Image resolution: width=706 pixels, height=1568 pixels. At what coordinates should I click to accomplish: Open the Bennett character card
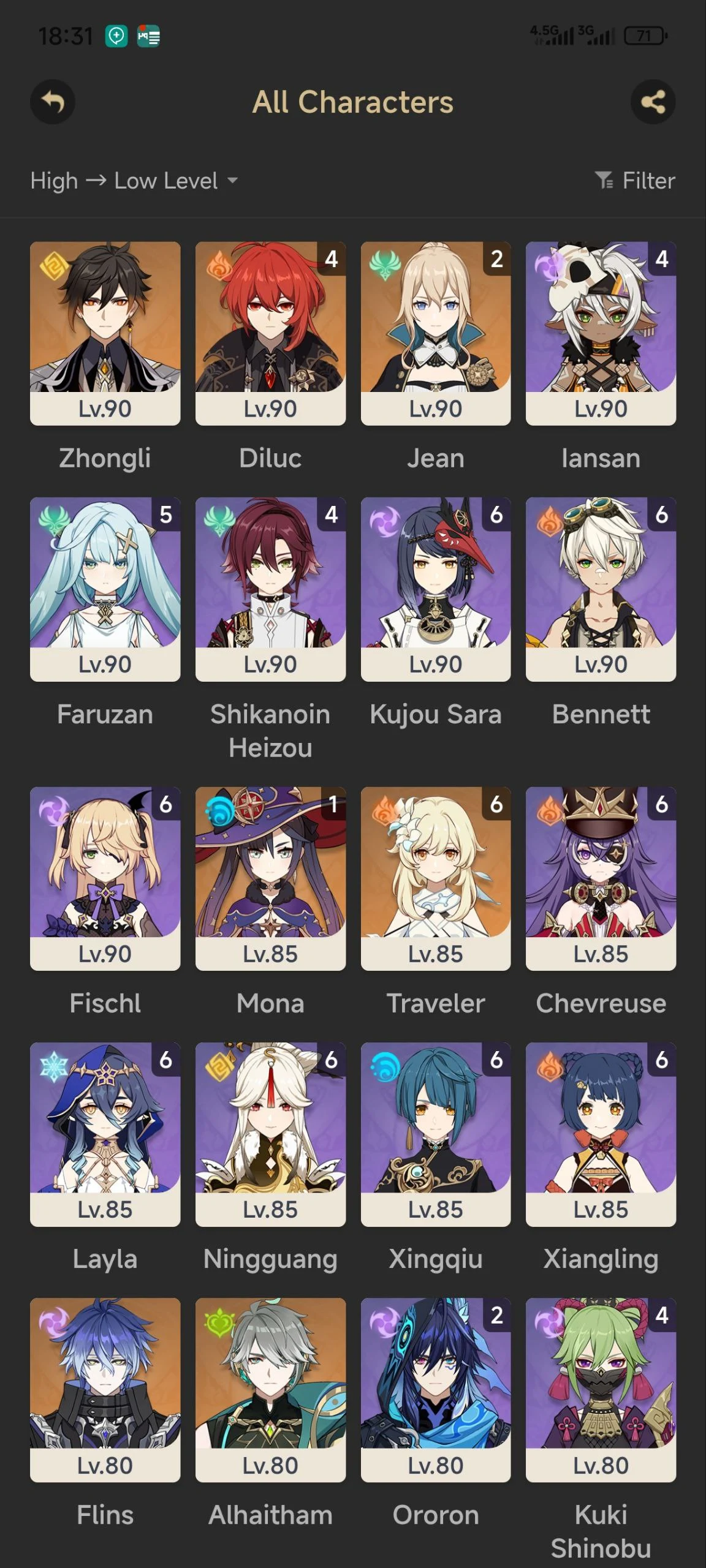pyautogui.click(x=601, y=588)
